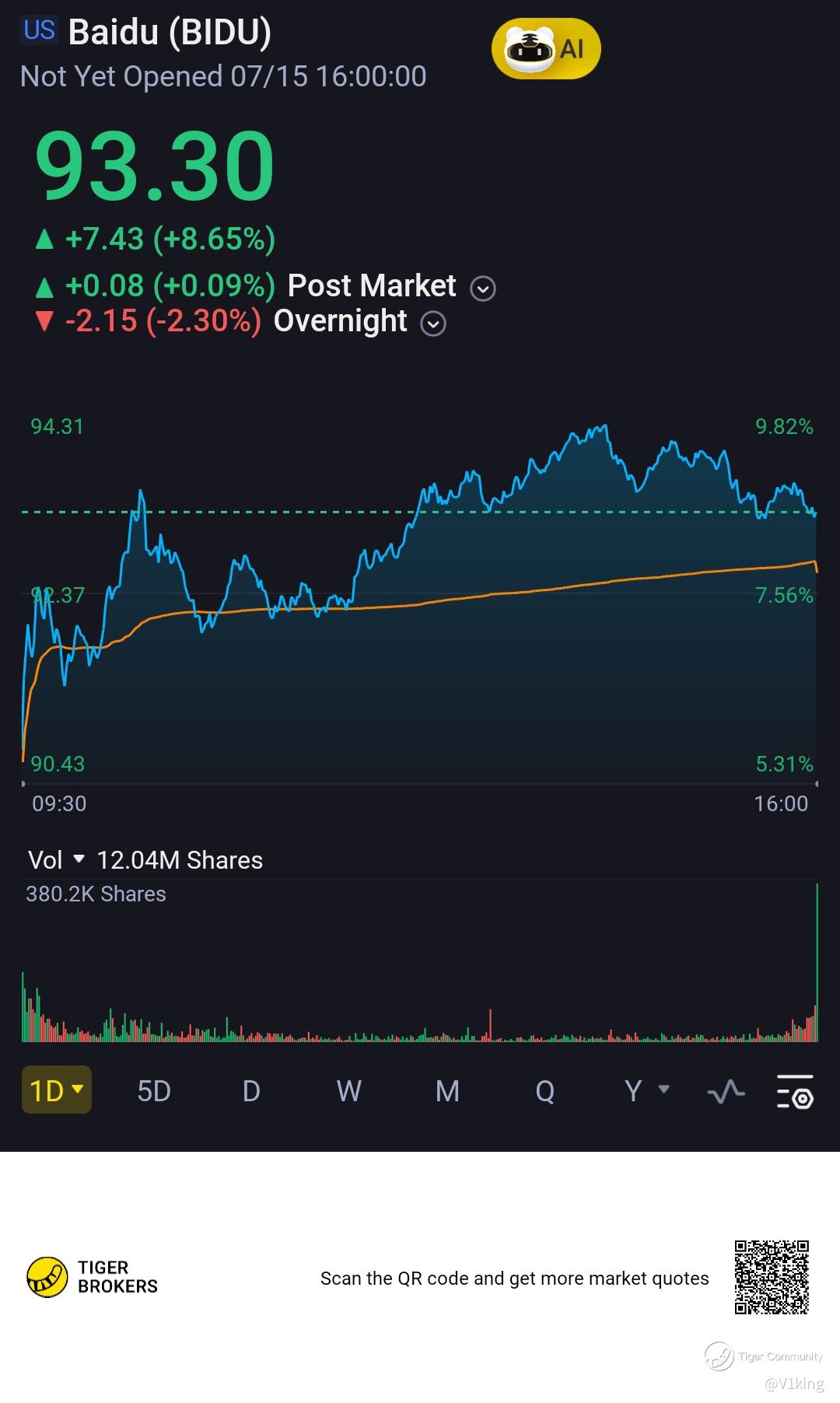Select the weekly W chart

tap(348, 1091)
